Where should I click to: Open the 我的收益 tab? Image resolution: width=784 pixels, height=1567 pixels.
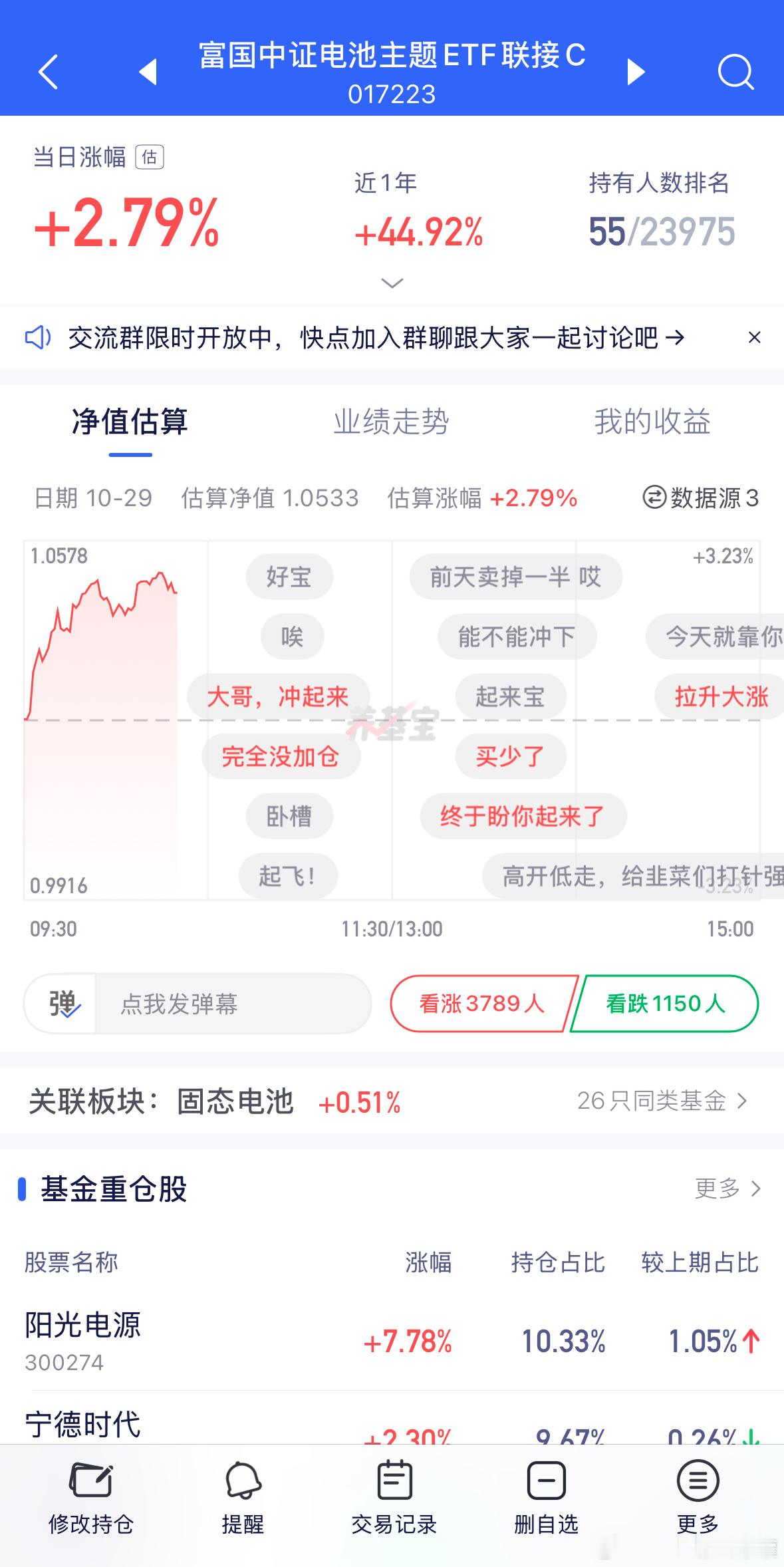652,421
